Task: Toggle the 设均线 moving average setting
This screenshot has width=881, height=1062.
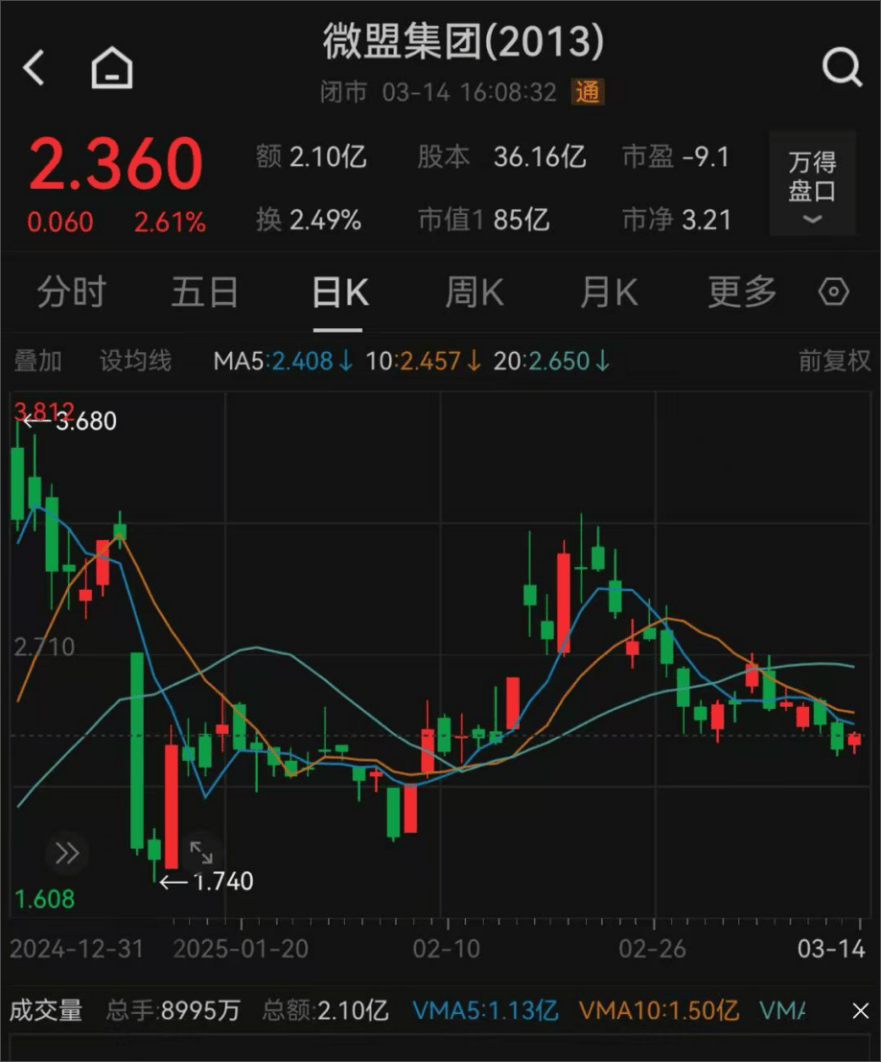Action: 135,361
